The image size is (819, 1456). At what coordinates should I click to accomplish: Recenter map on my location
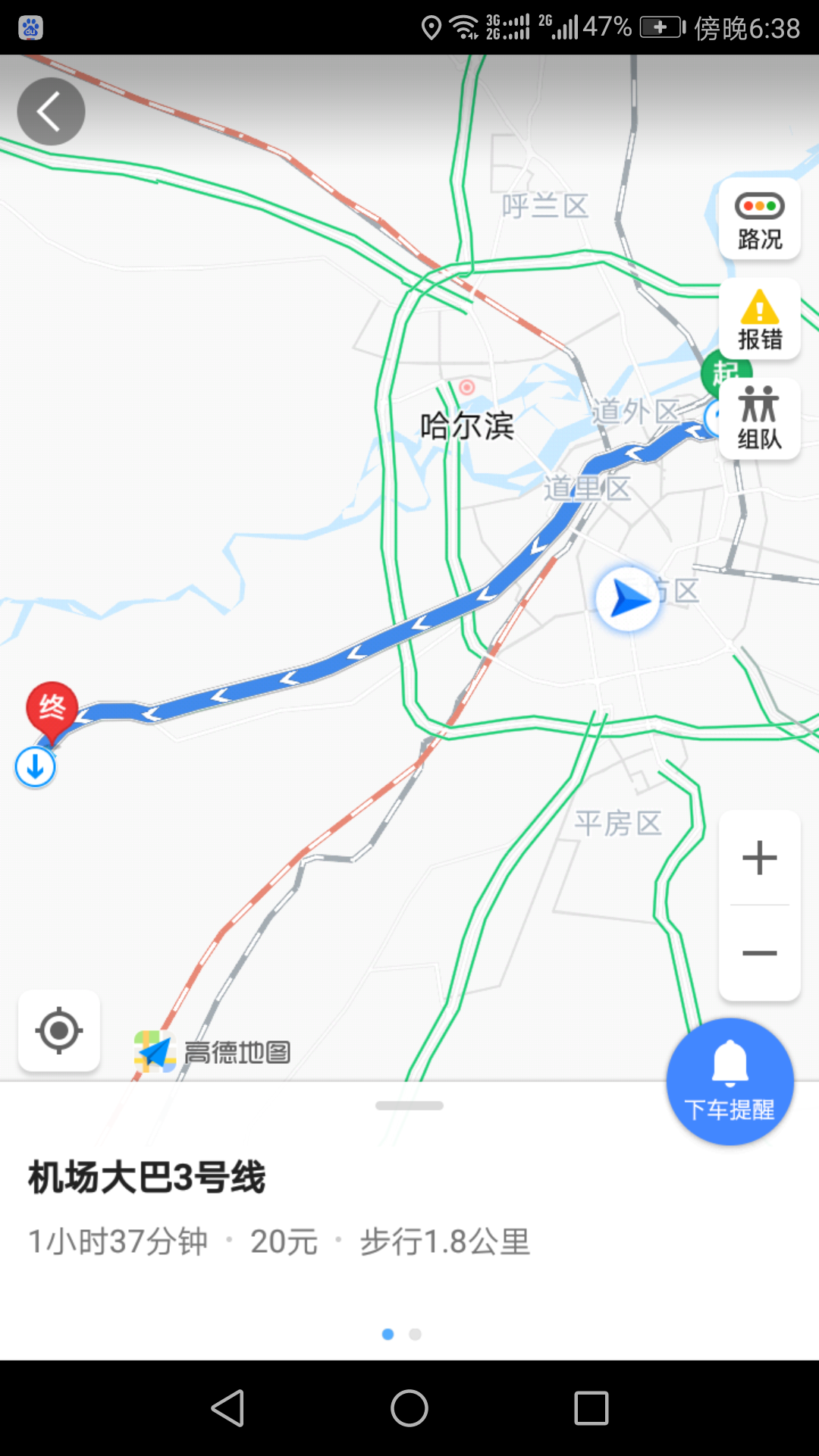[59, 1031]
